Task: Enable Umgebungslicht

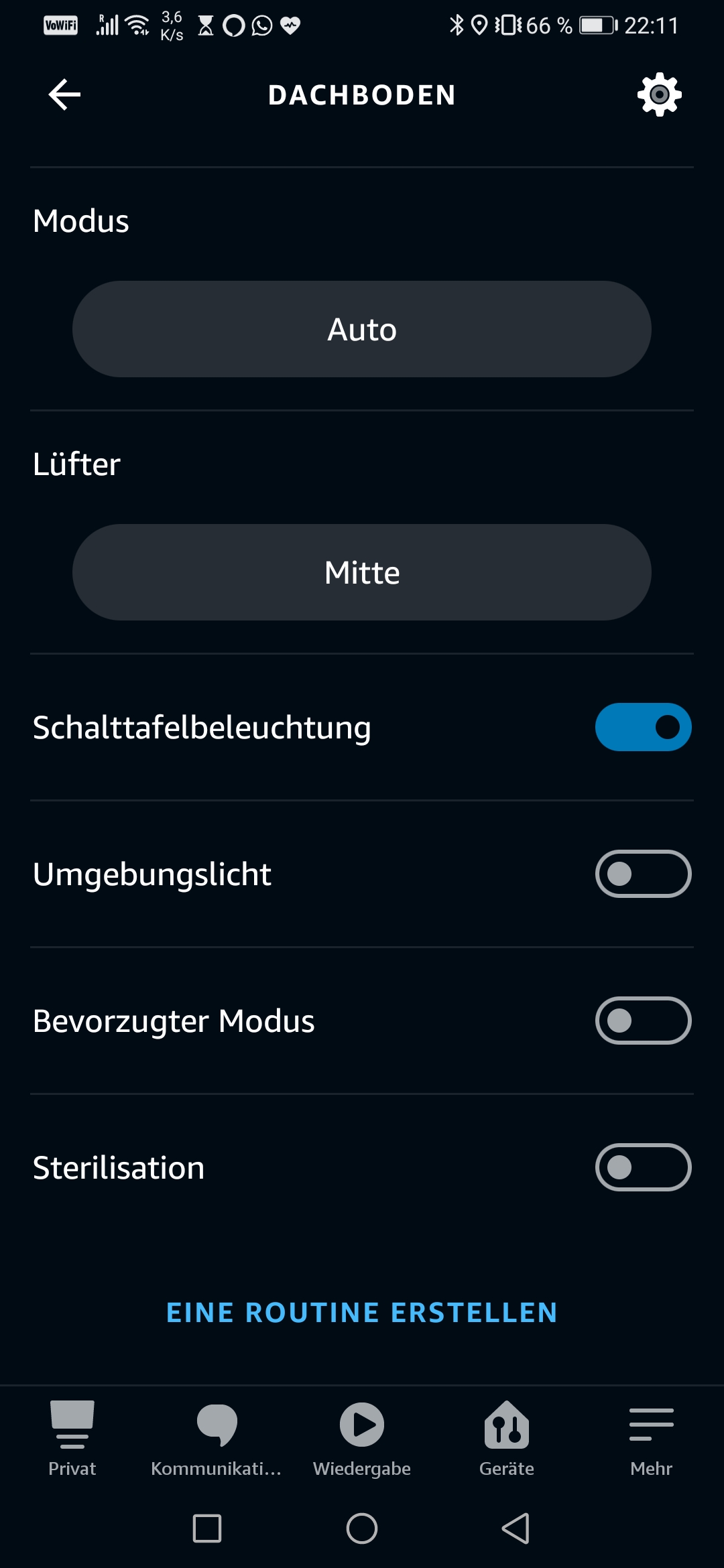Action: 643,874
